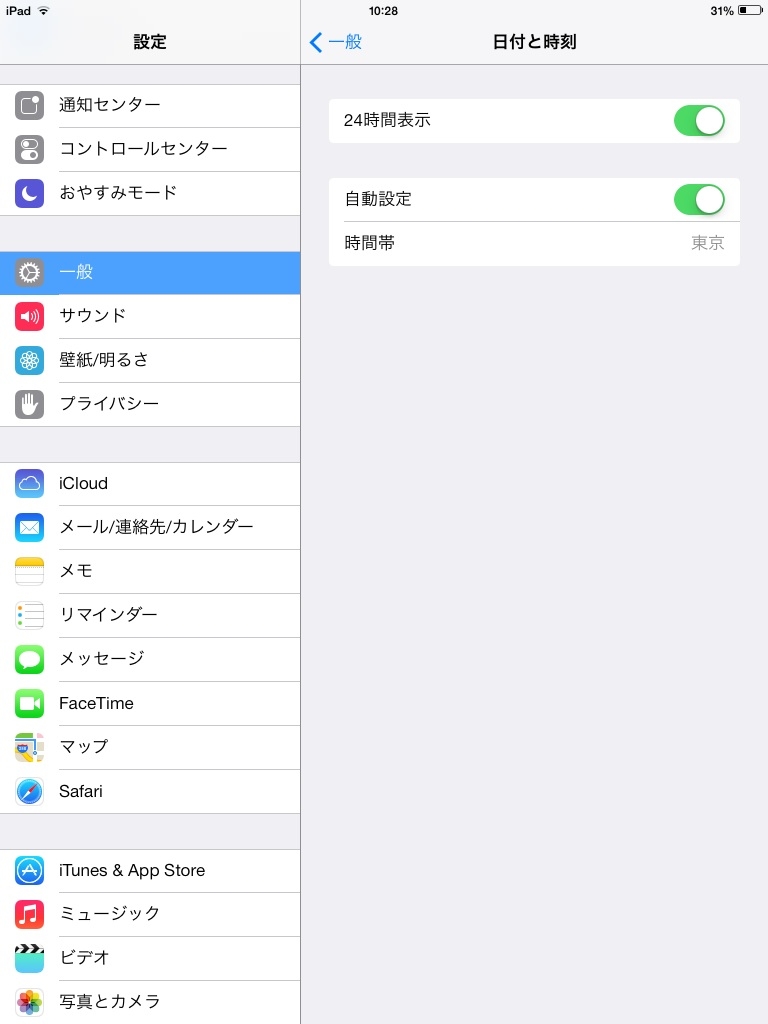Image resolution: width=768 pixels, height=1024 pixels.
Task: Disable the 自動設定 switch
Action: [699, 199]
